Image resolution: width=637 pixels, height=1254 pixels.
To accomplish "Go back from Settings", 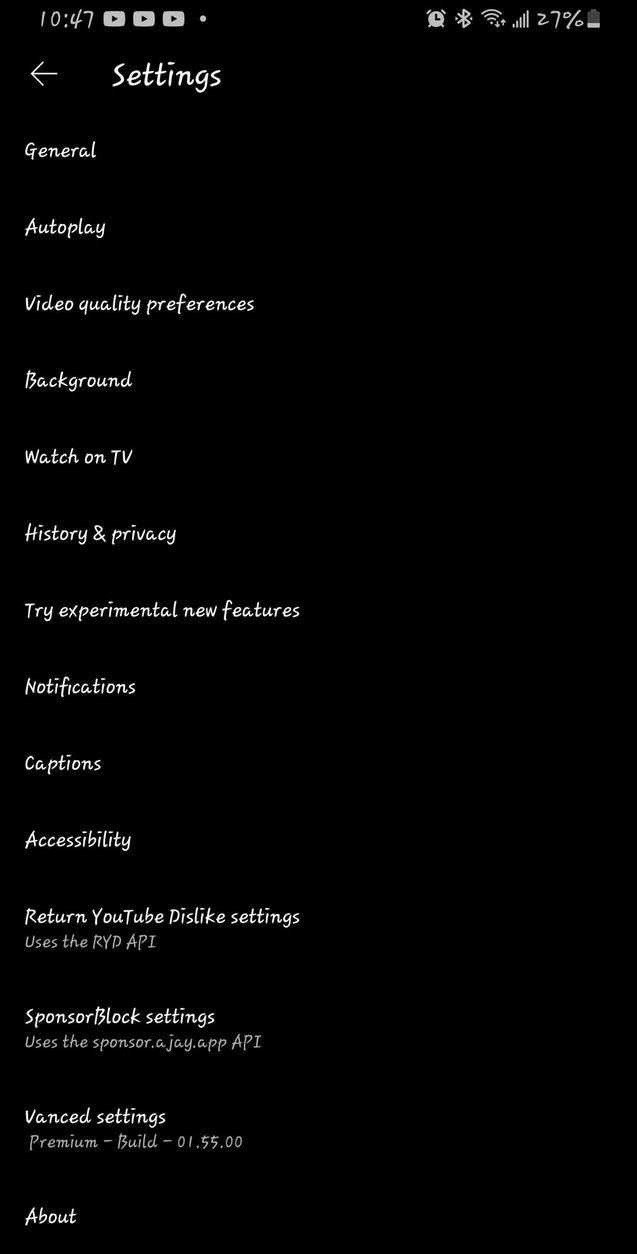I will (x=43, y=74).
